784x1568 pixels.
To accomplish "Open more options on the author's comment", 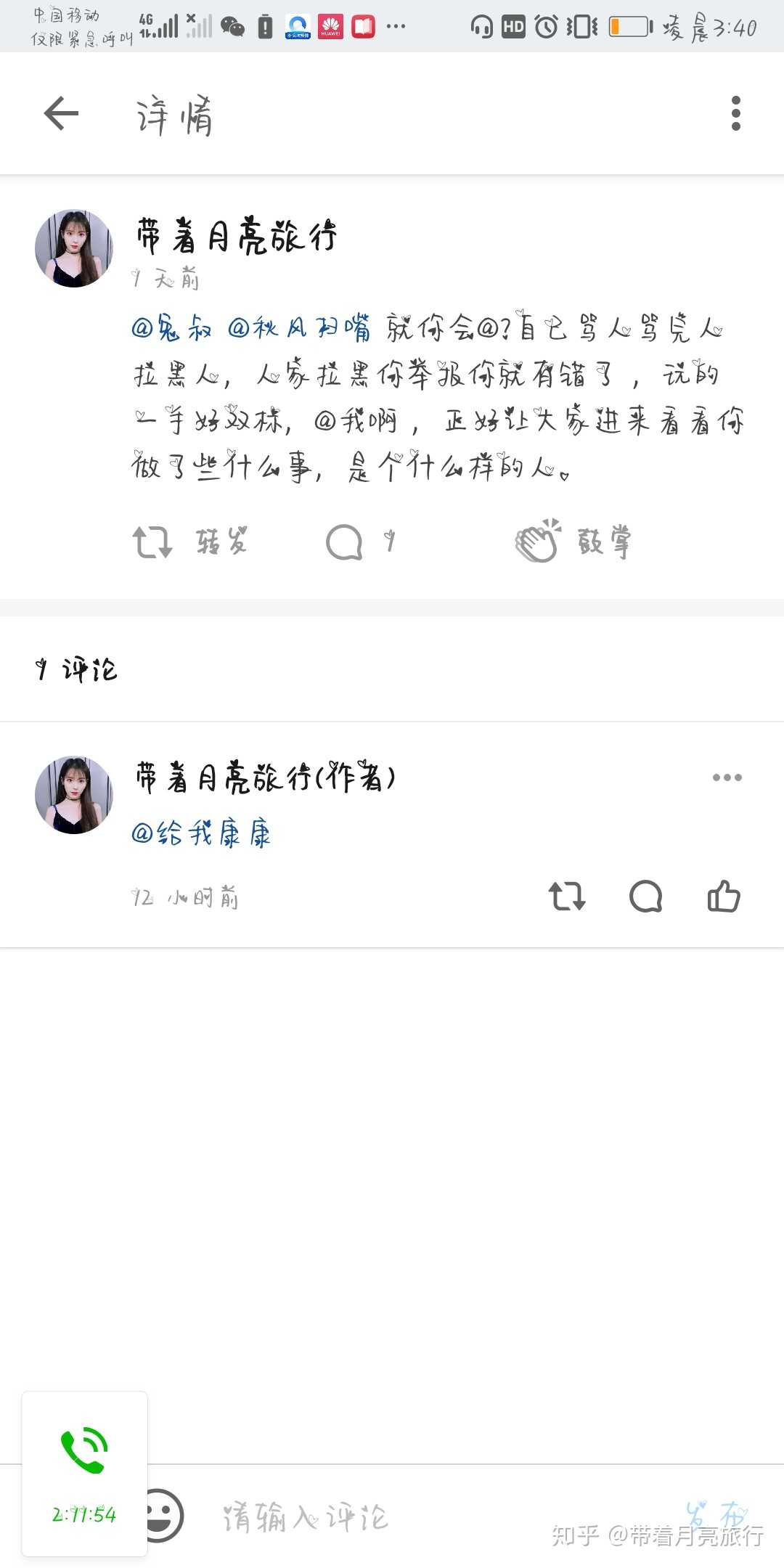I will tap(727, 777).
